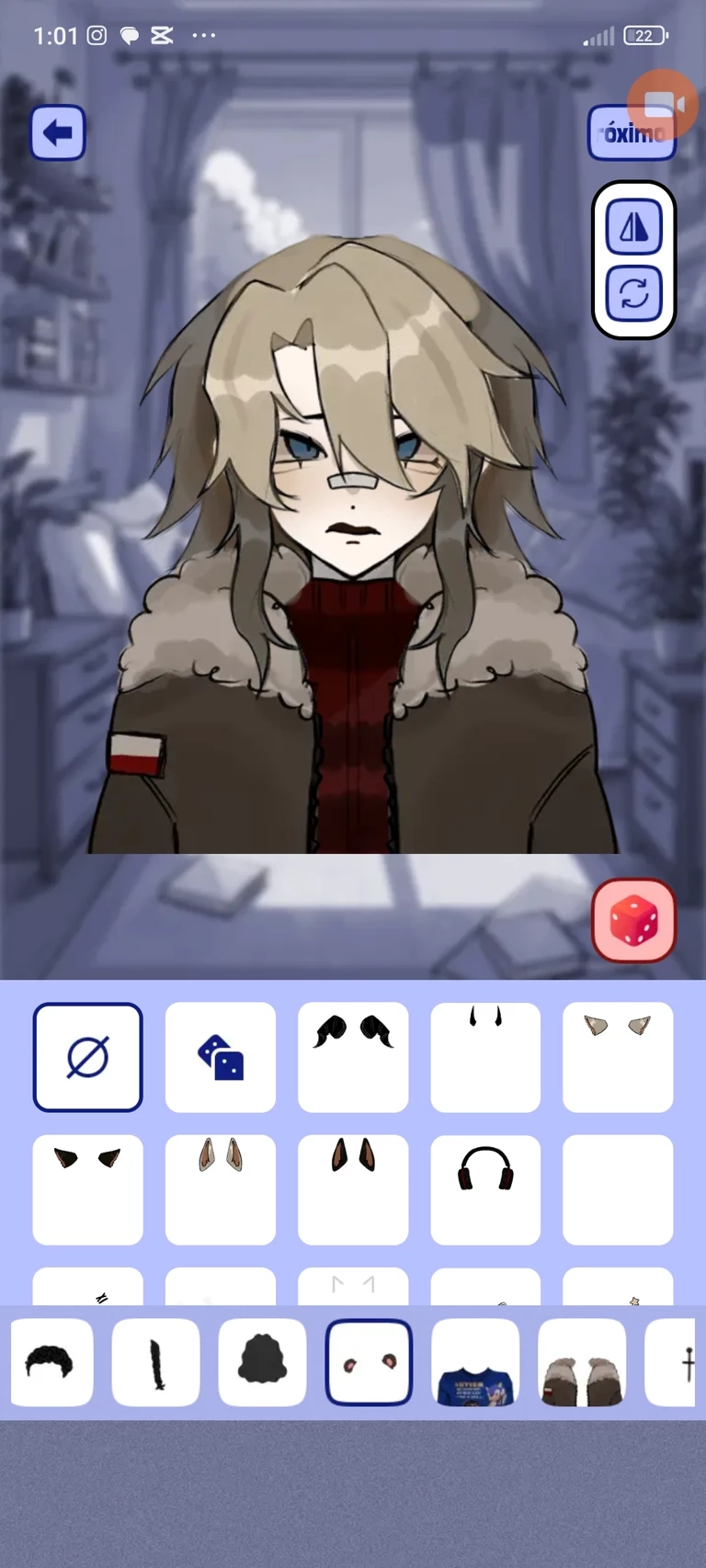Randomize the whole character with red dice
This screenshot has width=706, height=1568.
[633, 921]
